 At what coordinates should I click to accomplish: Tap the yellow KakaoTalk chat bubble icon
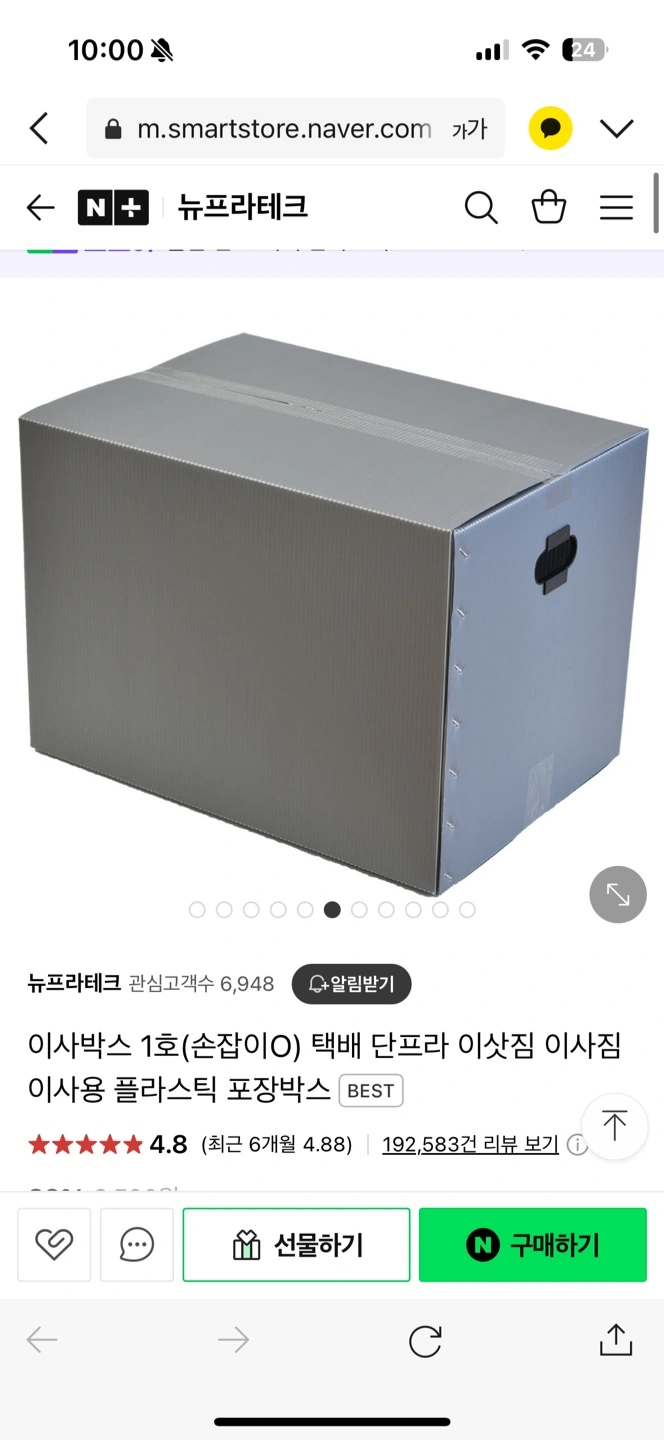(x=550, y=128)
